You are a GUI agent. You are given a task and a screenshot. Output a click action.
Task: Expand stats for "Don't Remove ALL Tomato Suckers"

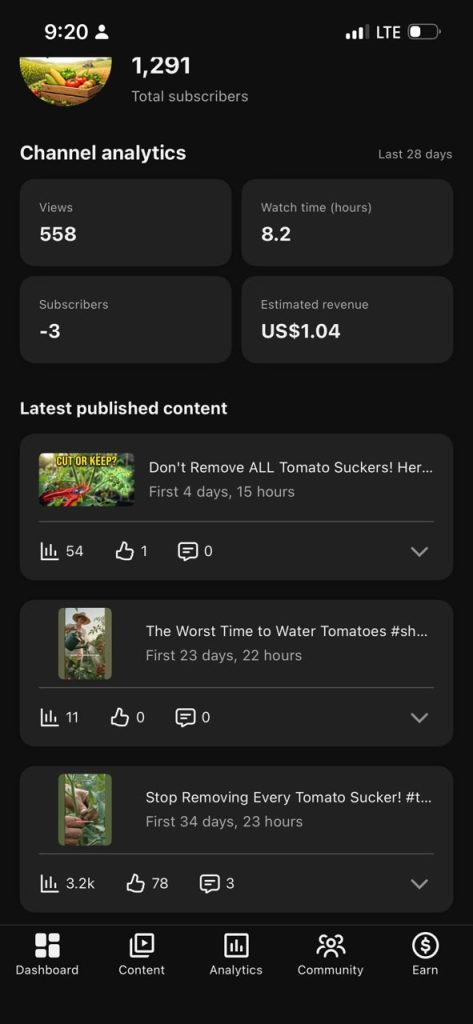tap(419, 551)
